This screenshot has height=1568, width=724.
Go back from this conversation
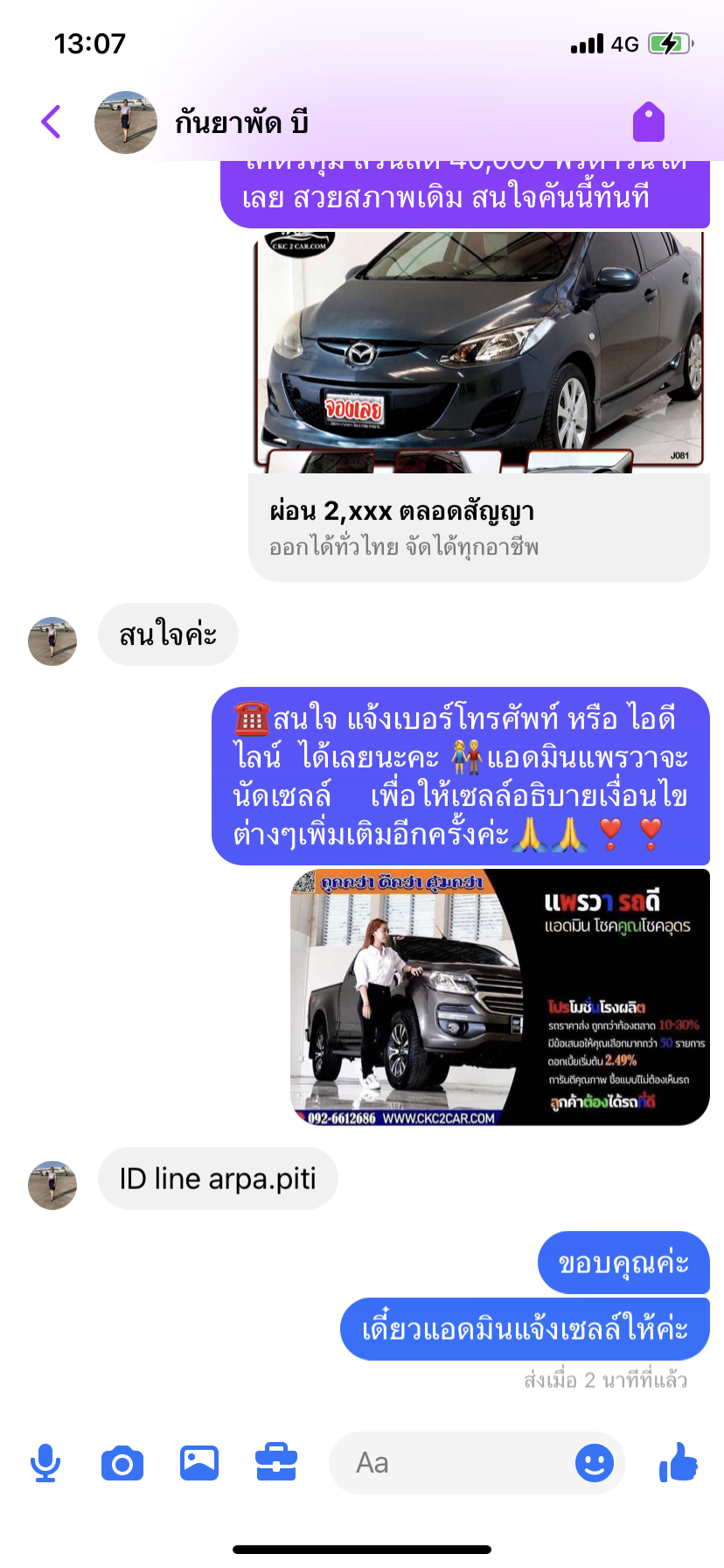[51, 122]
